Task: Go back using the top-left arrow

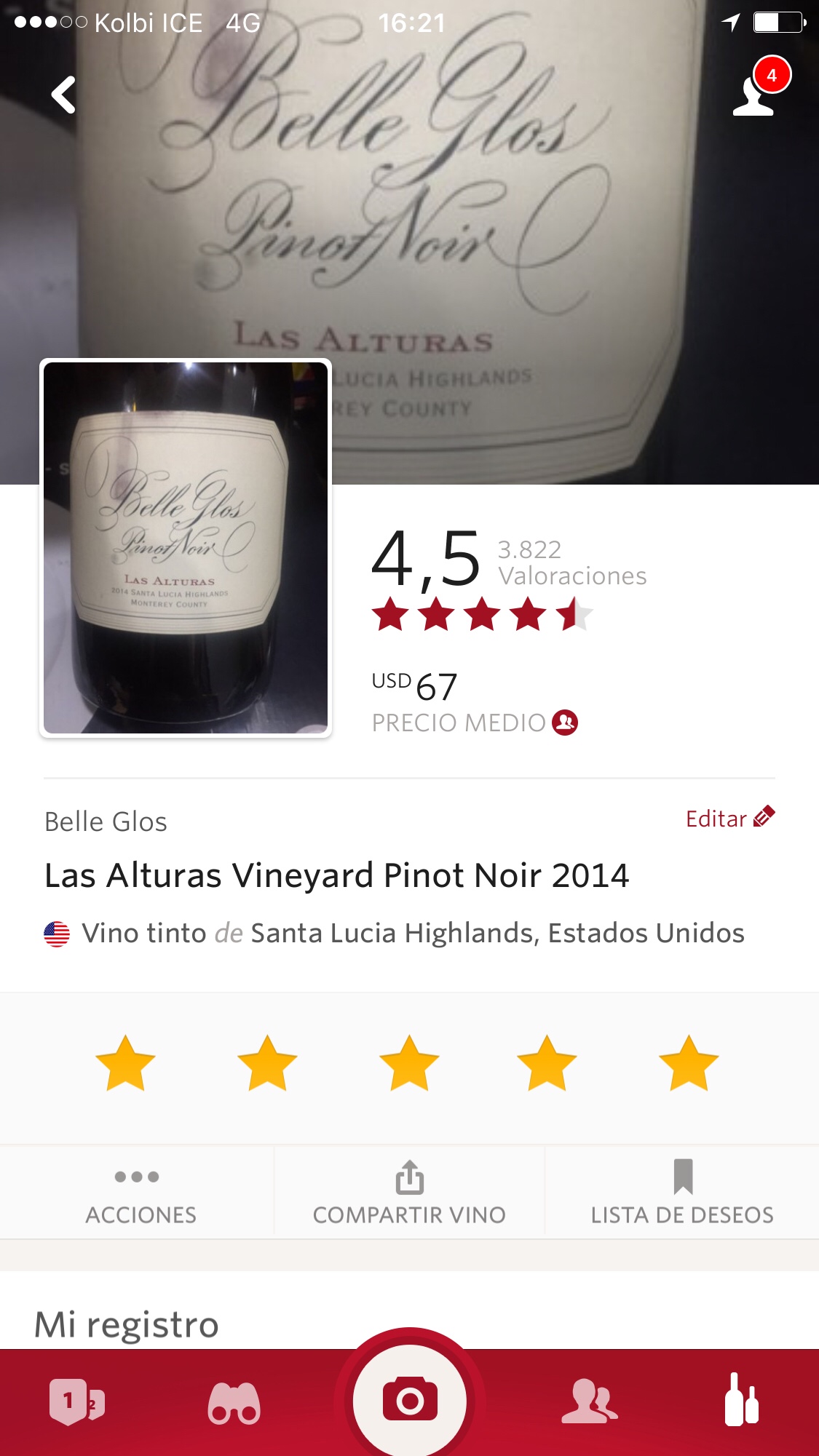Action: pos(64,95)
